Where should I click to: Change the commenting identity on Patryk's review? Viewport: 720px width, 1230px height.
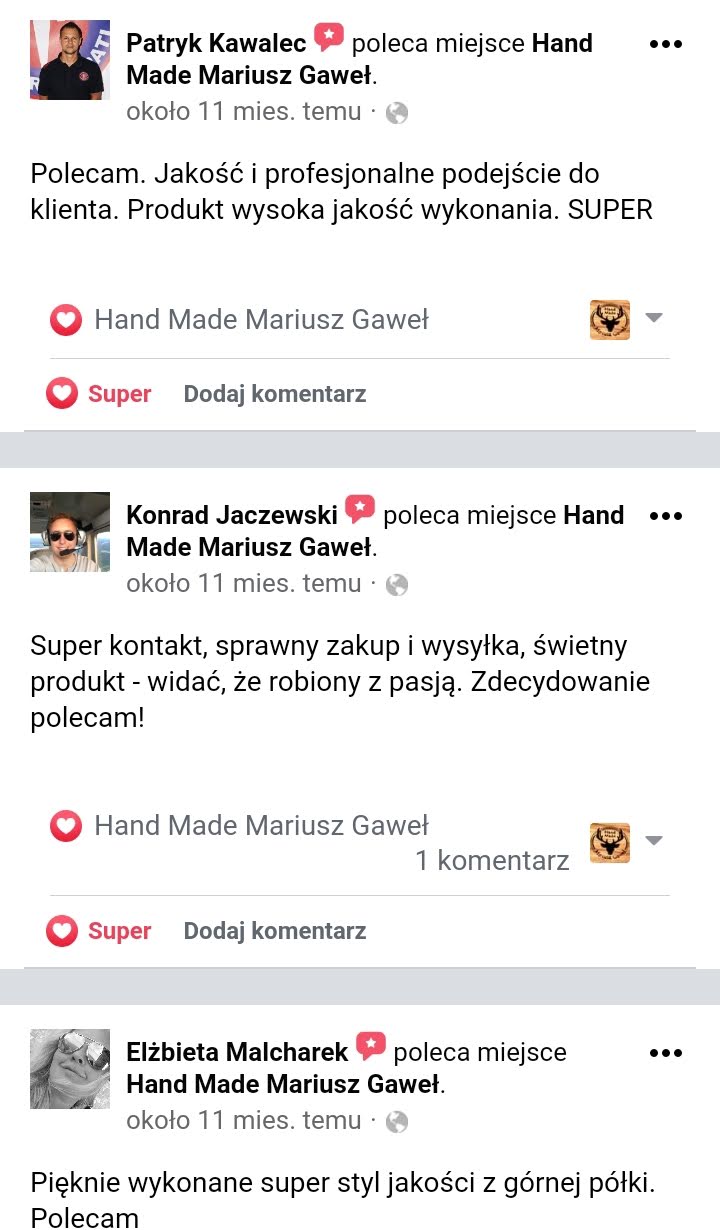click(626, 320)
